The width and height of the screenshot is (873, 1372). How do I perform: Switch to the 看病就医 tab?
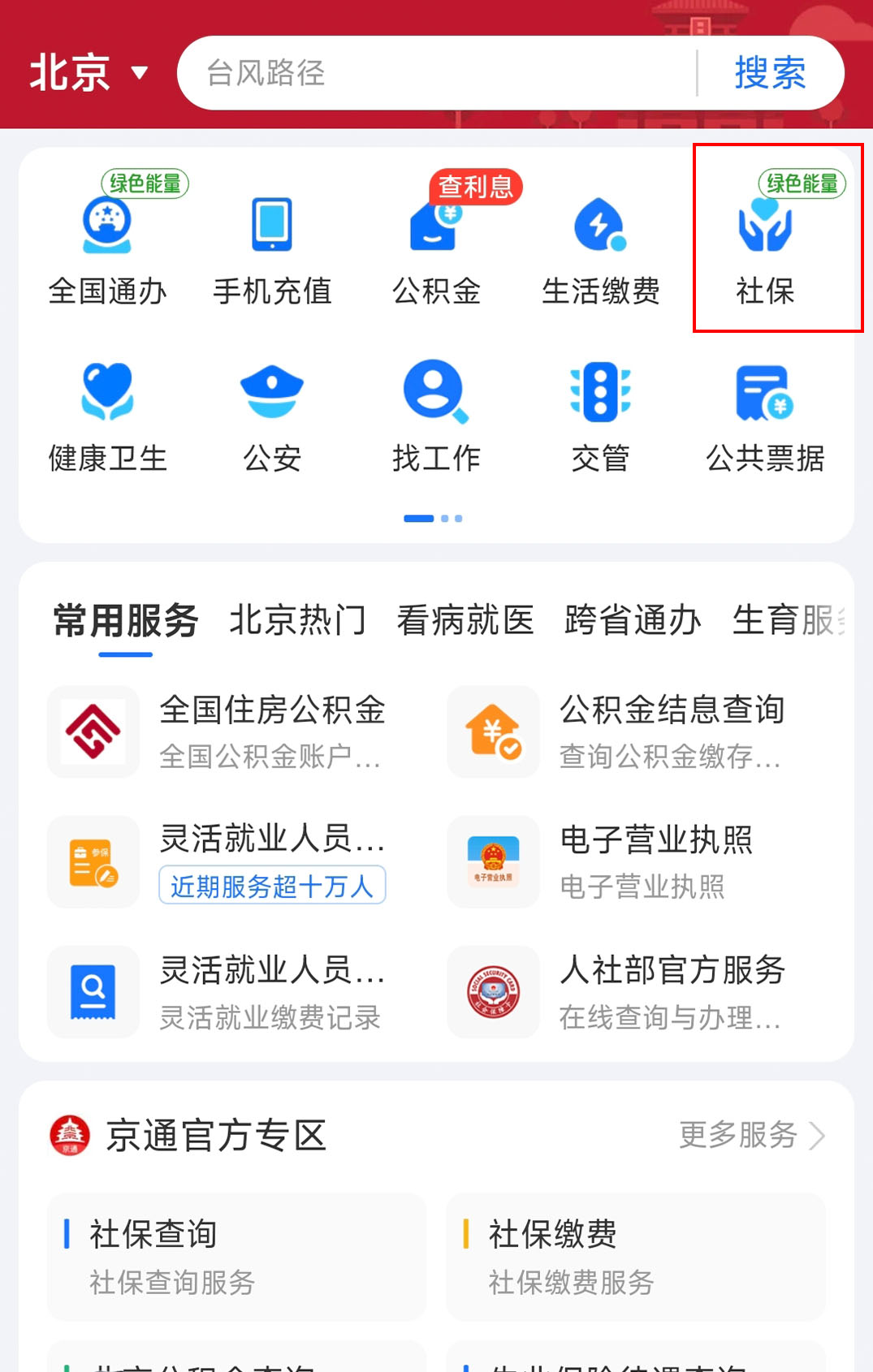pos(464,619)
